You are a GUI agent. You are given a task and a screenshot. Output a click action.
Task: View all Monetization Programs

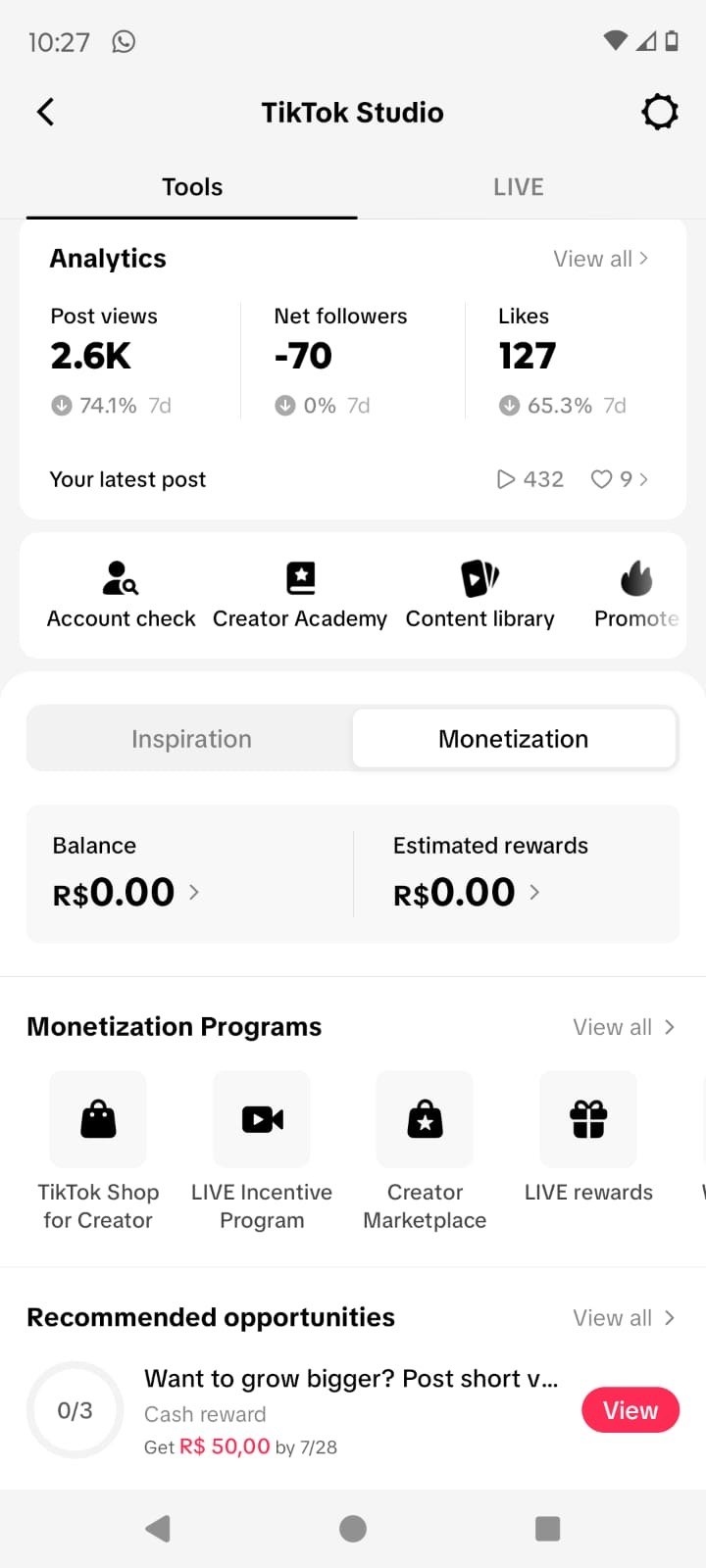(624, 1027)
